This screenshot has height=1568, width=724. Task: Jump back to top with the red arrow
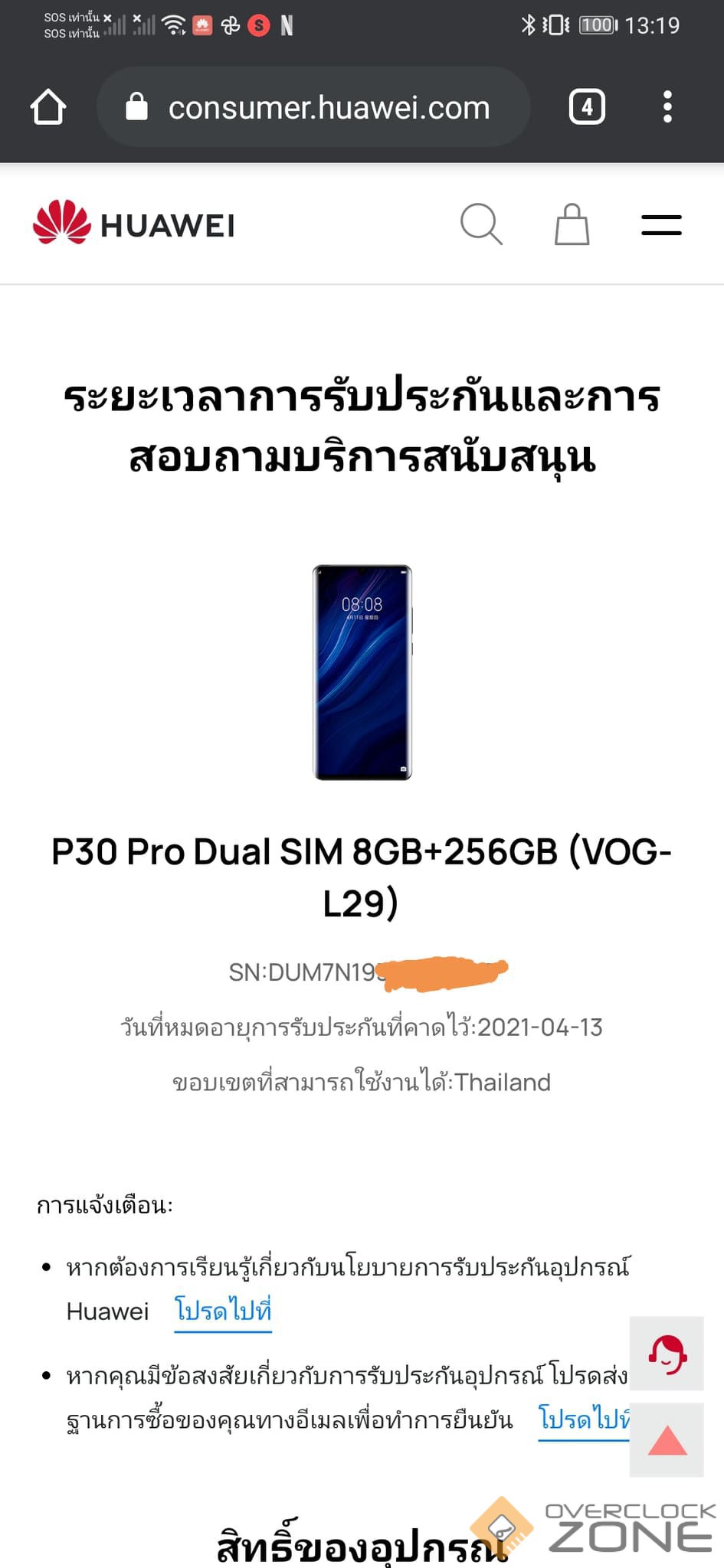[x=667, y=1440]
